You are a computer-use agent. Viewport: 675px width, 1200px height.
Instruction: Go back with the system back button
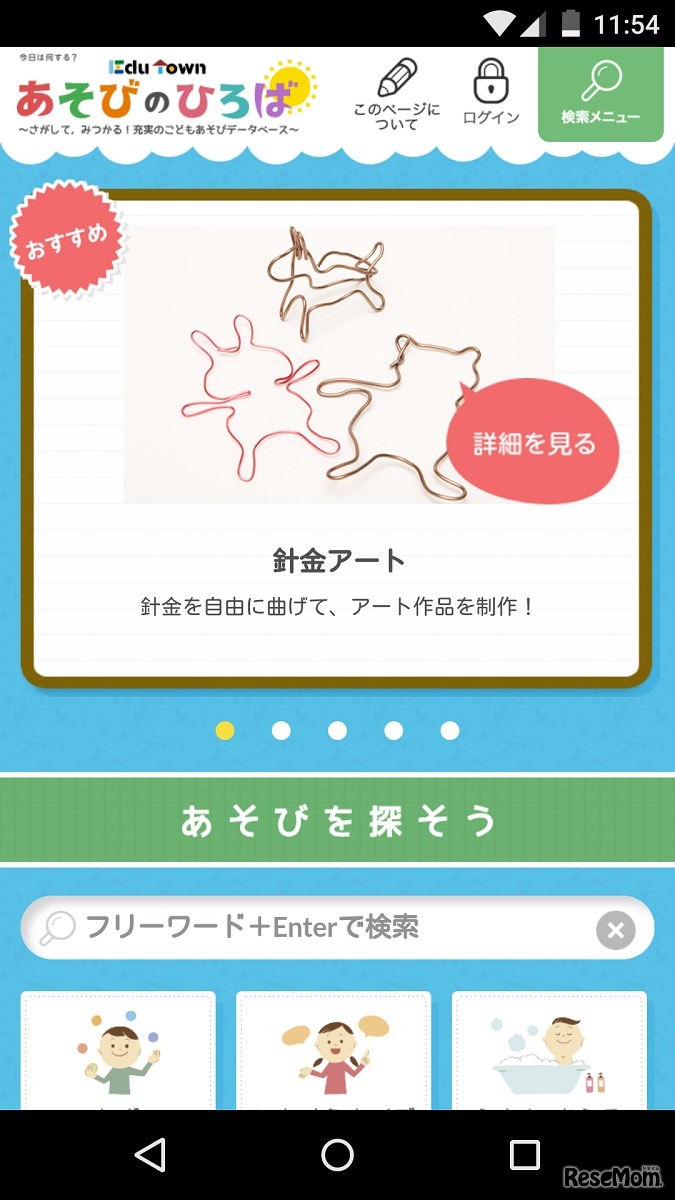[x=150, y=1156]
